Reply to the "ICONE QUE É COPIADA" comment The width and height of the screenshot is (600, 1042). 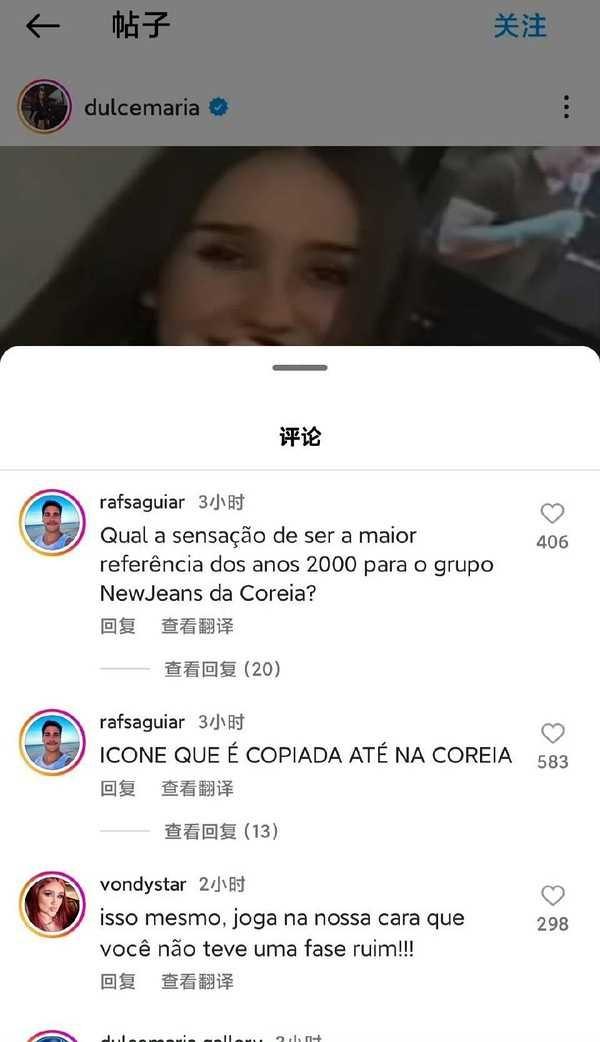point(118,788)
